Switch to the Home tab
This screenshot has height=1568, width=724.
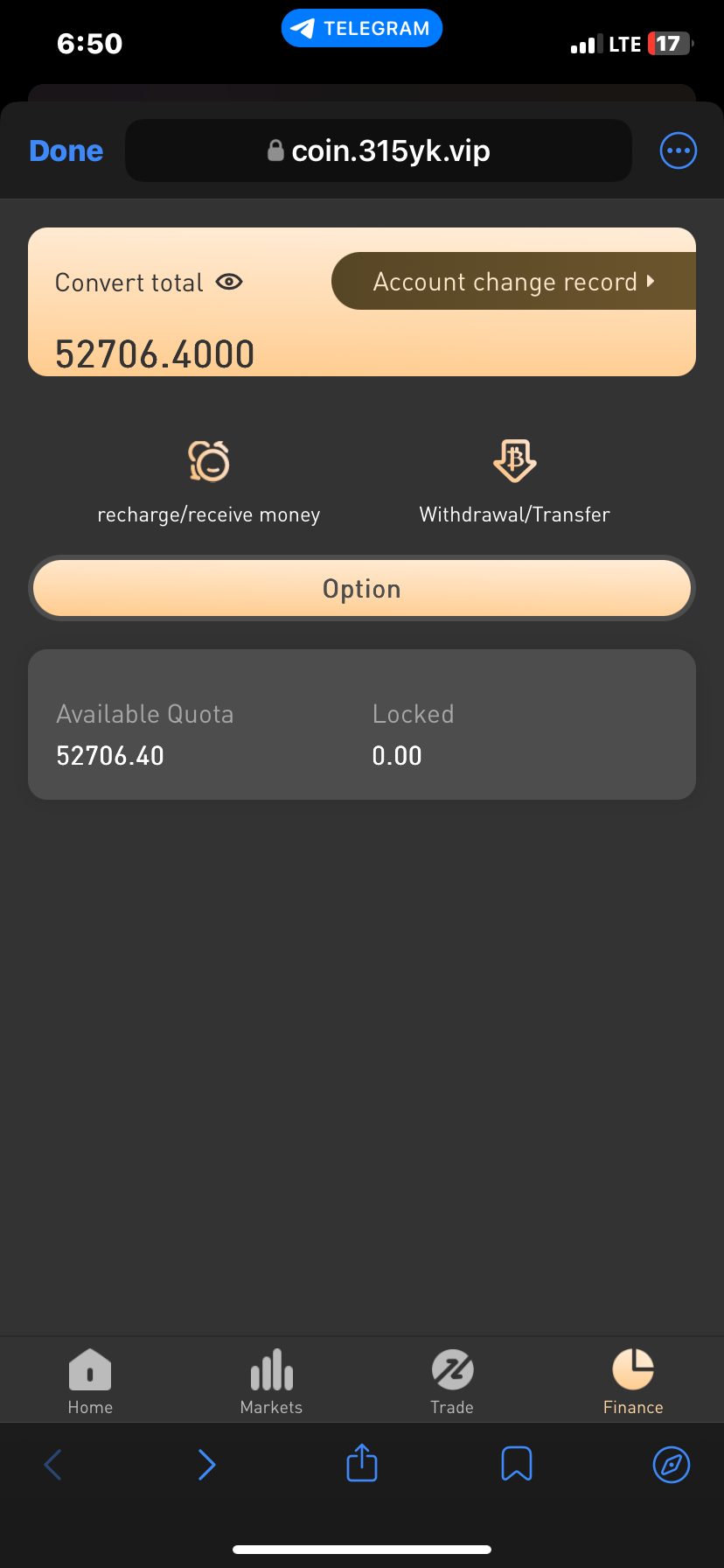tap(90, 1381)
